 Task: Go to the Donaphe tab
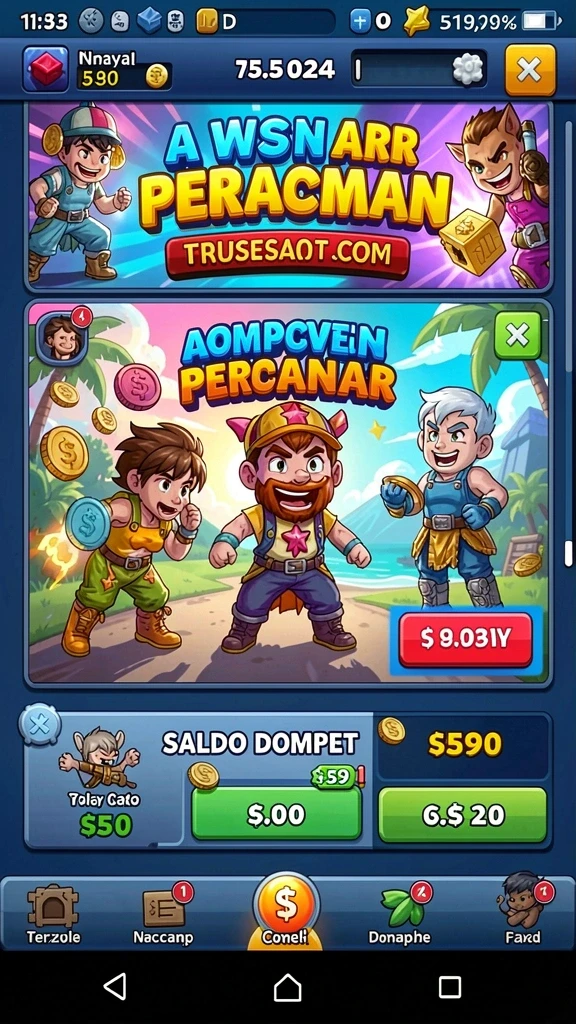tap(400, 916)
